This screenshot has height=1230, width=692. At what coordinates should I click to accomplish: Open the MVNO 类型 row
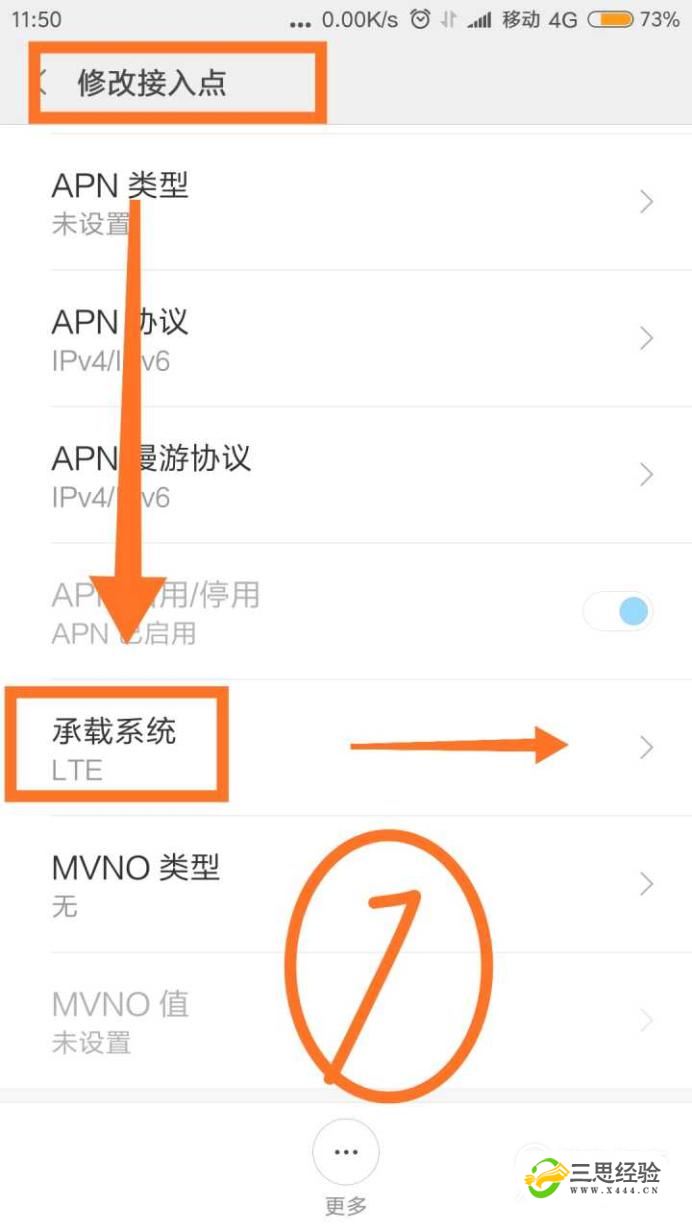[x=345, y=884]
